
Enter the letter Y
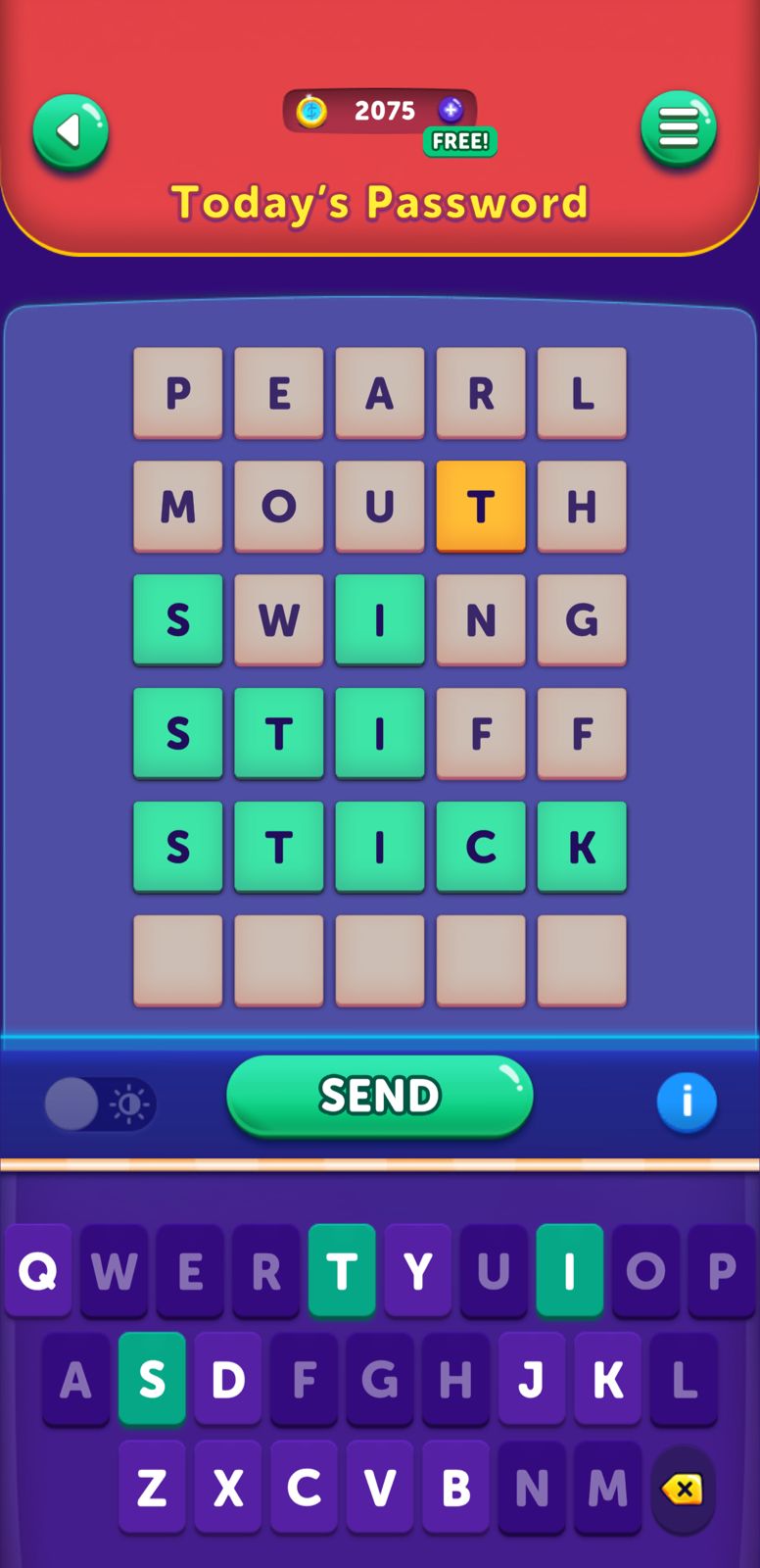coord(417,1271)
